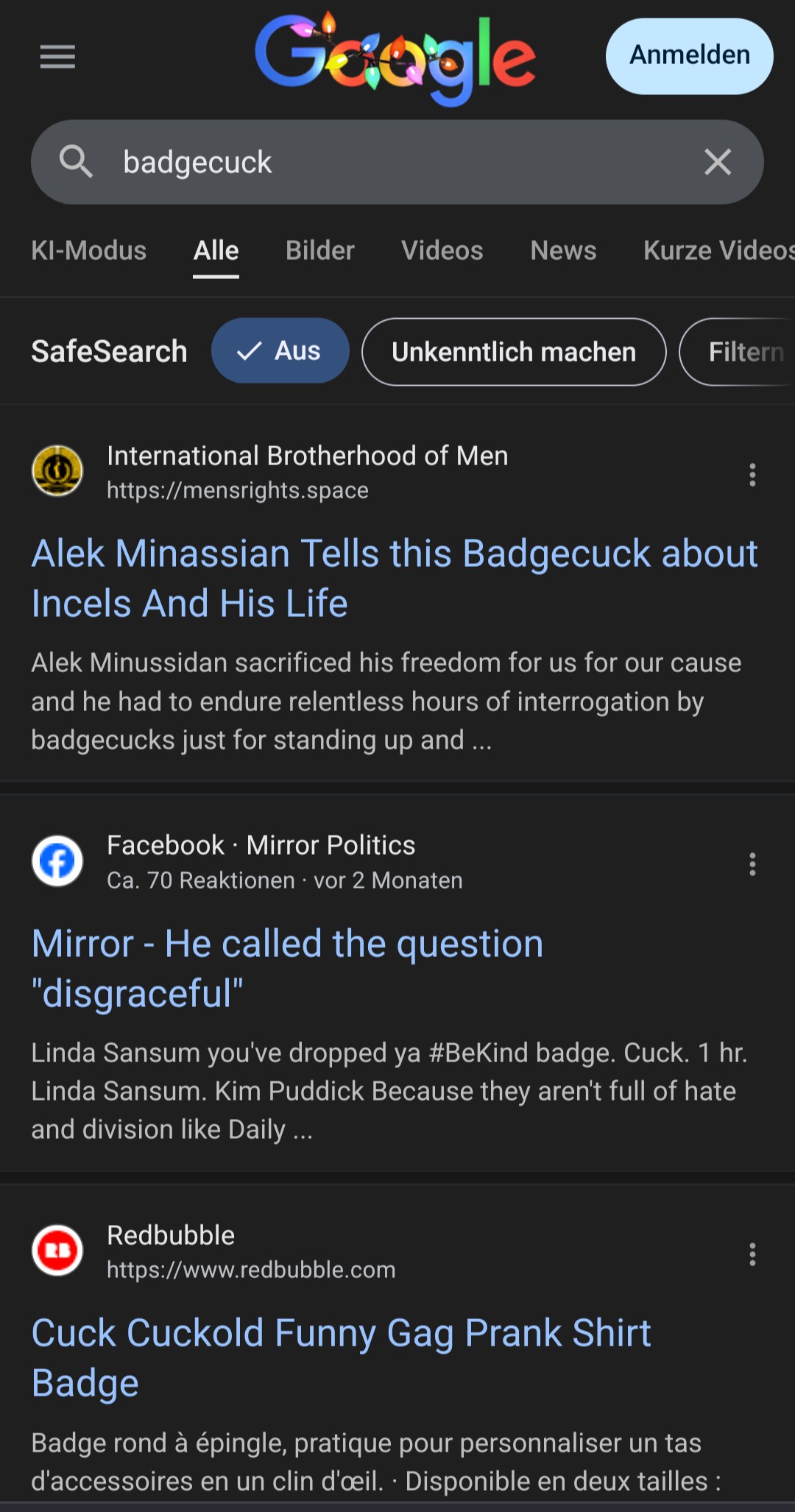Focus the search field with badgecuck
The image size is (795, 1512).
[x=397, y=162]
